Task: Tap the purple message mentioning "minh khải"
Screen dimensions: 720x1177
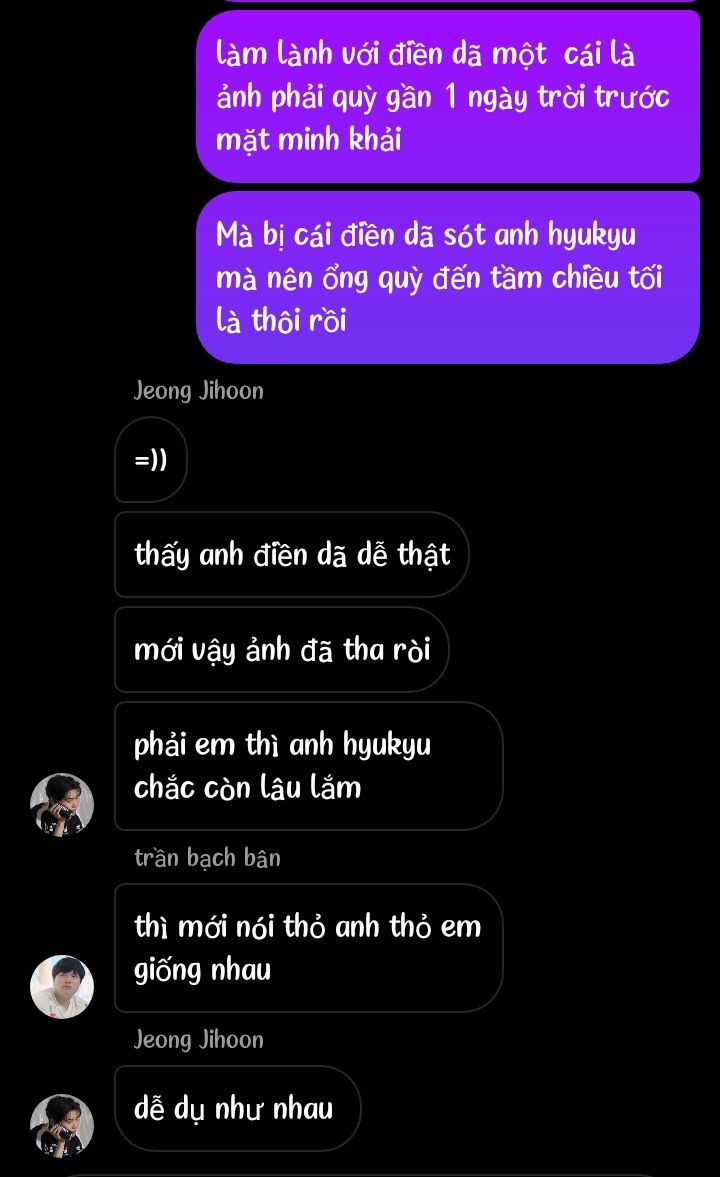Action: coord(447,97)
